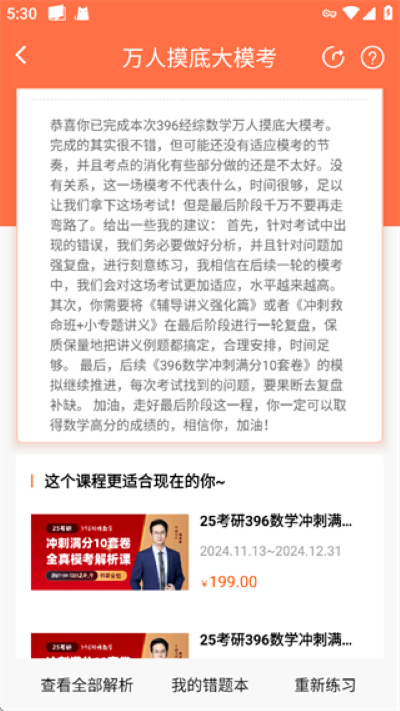The image size is (400, 711).
Task: Open 我的错题本
Action: click(x=210, y=685)
